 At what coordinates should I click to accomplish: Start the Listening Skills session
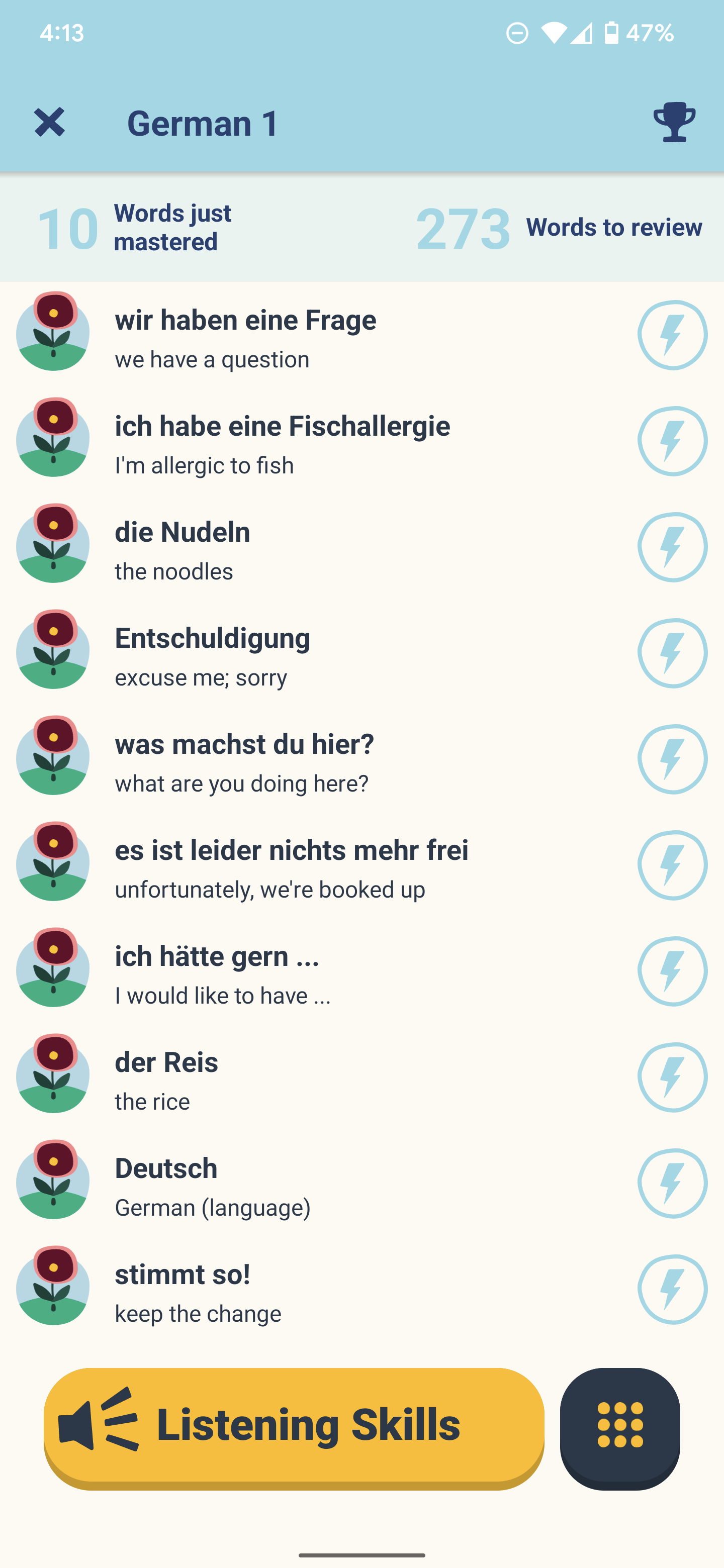coord(294,1425)
